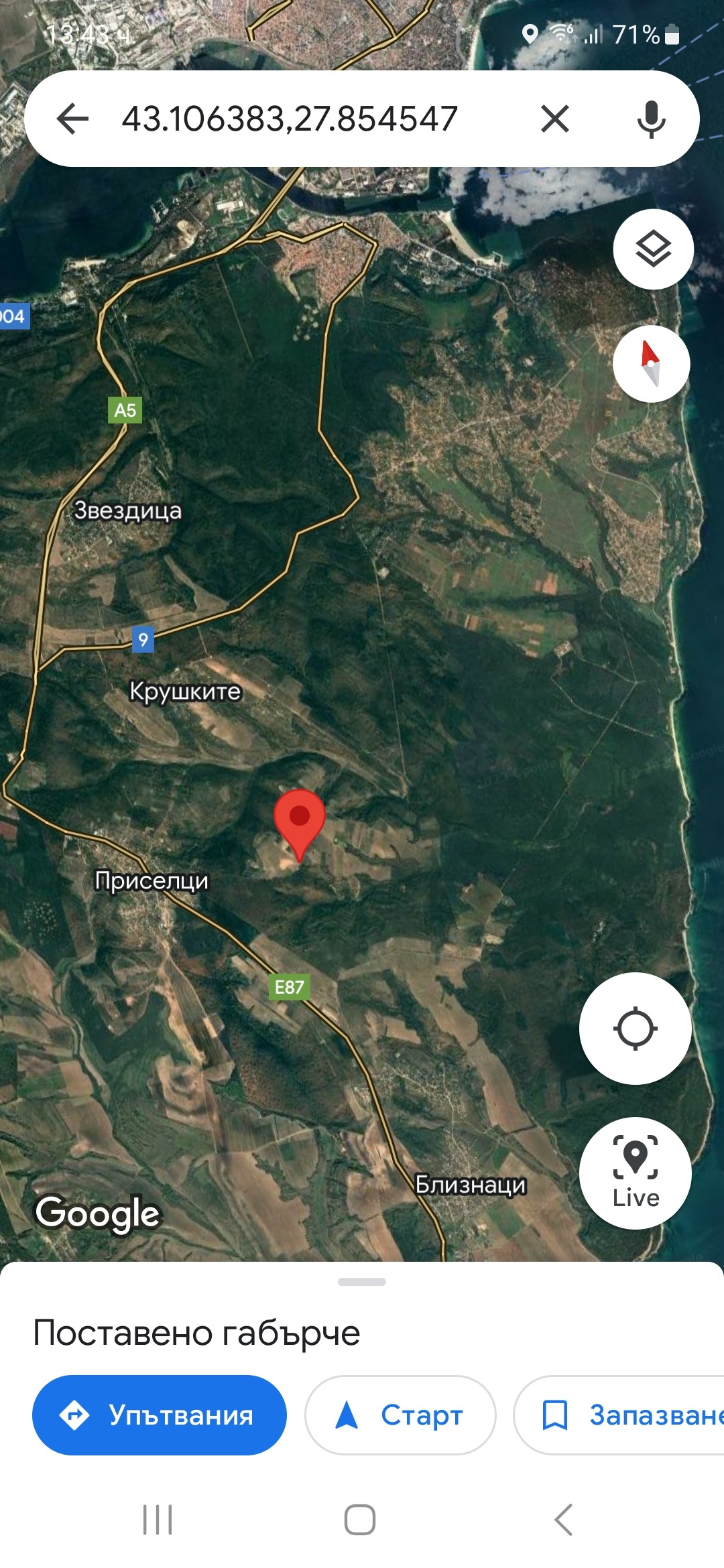Clear the searched coordinates
The height and width of the screenshot is (1568, 724).
pyautogui.click(x=554, y=119)
